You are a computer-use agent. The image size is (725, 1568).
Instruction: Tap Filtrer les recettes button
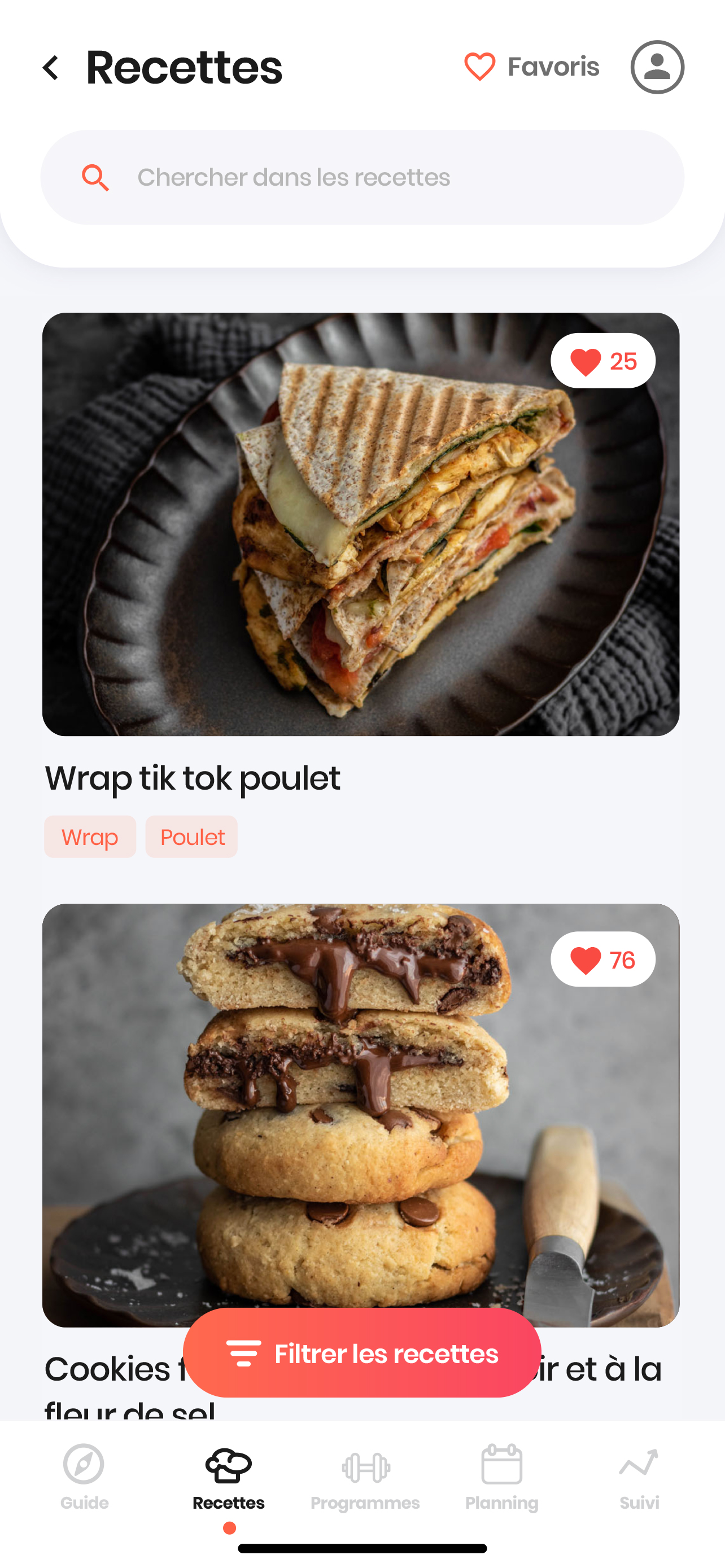point(362,1353)
